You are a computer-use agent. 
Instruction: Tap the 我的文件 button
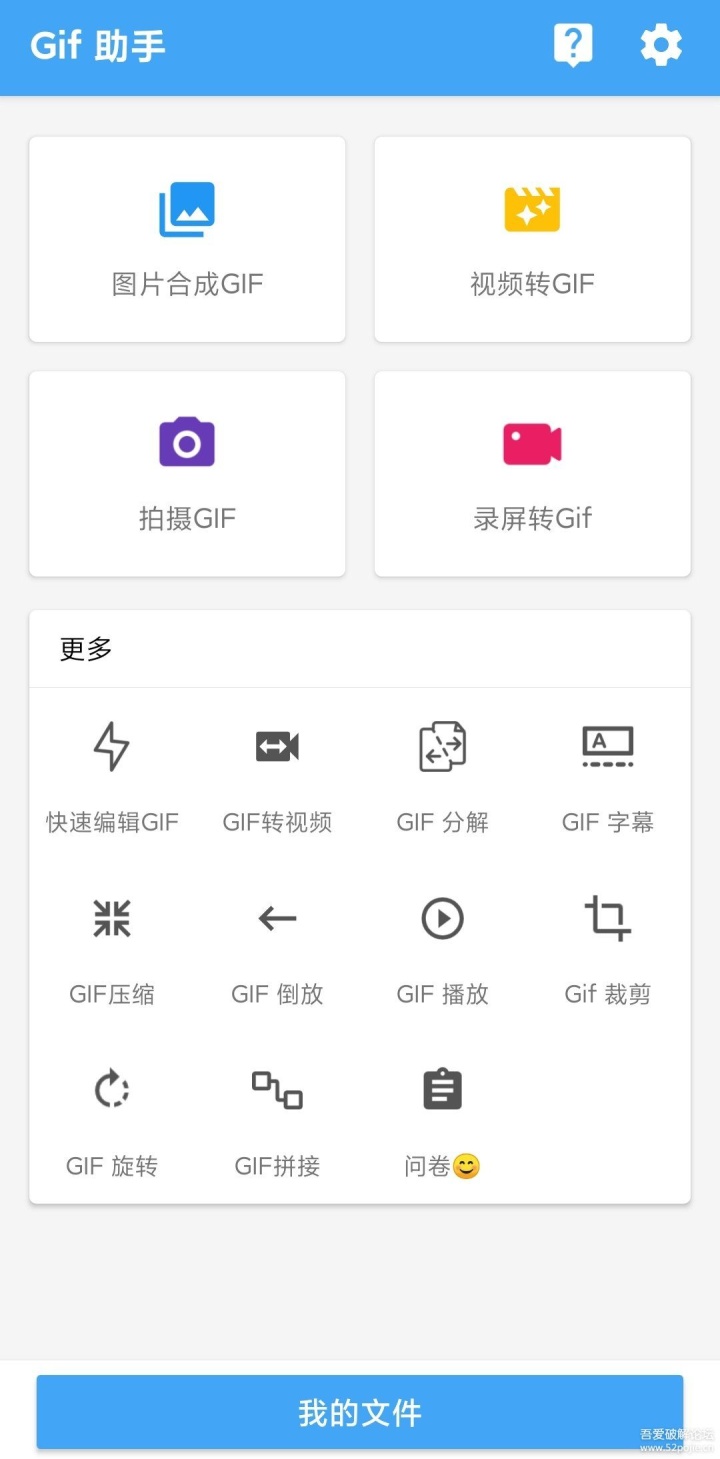[x=360, y=1412]
